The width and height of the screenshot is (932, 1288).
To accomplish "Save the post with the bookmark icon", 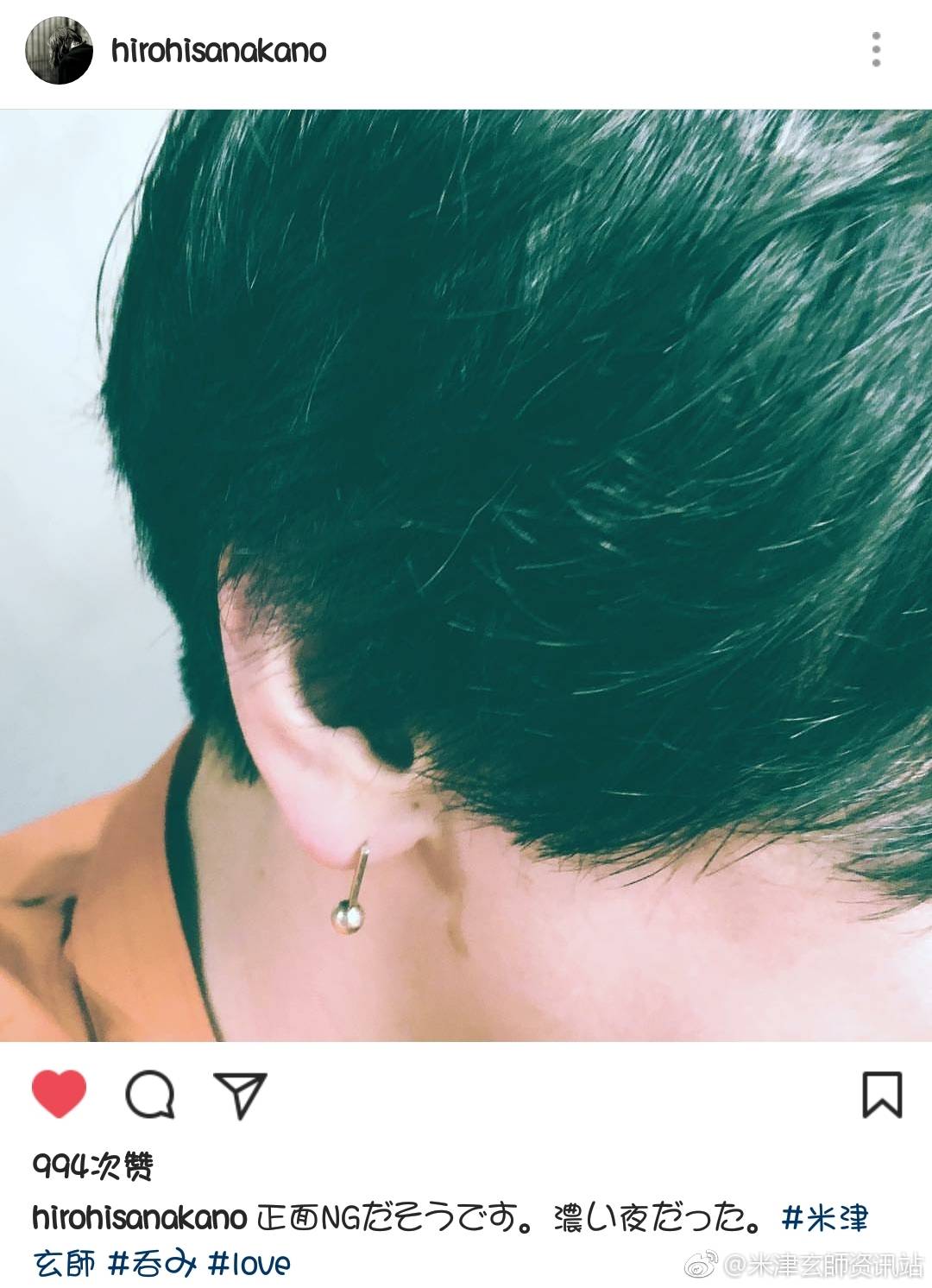I will pyautogui.click(x=882, y=1095).
